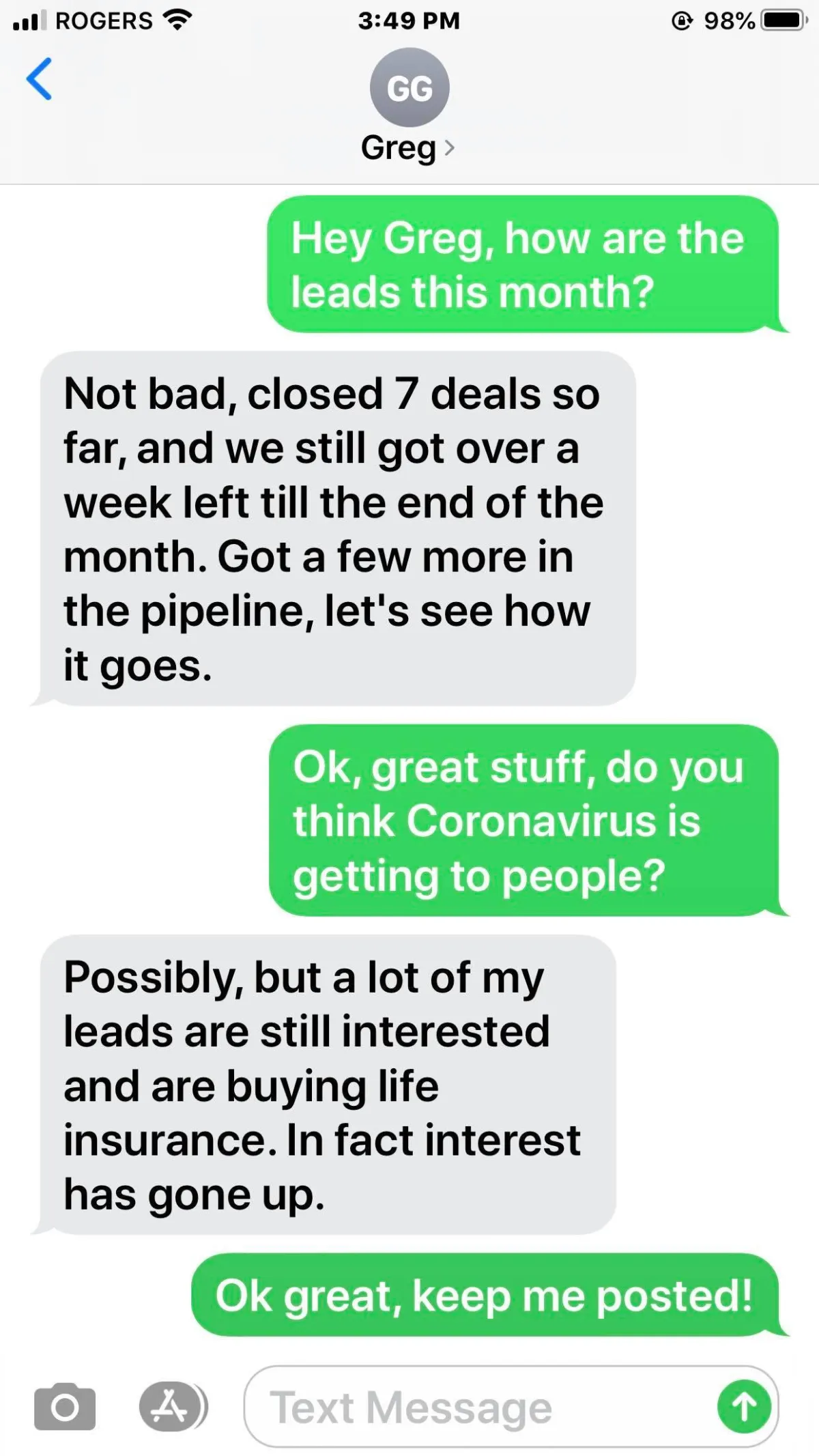Send the message with the green arrow
The height and width of the screenshot is (1456, 819).
(x=744, y=1407)
